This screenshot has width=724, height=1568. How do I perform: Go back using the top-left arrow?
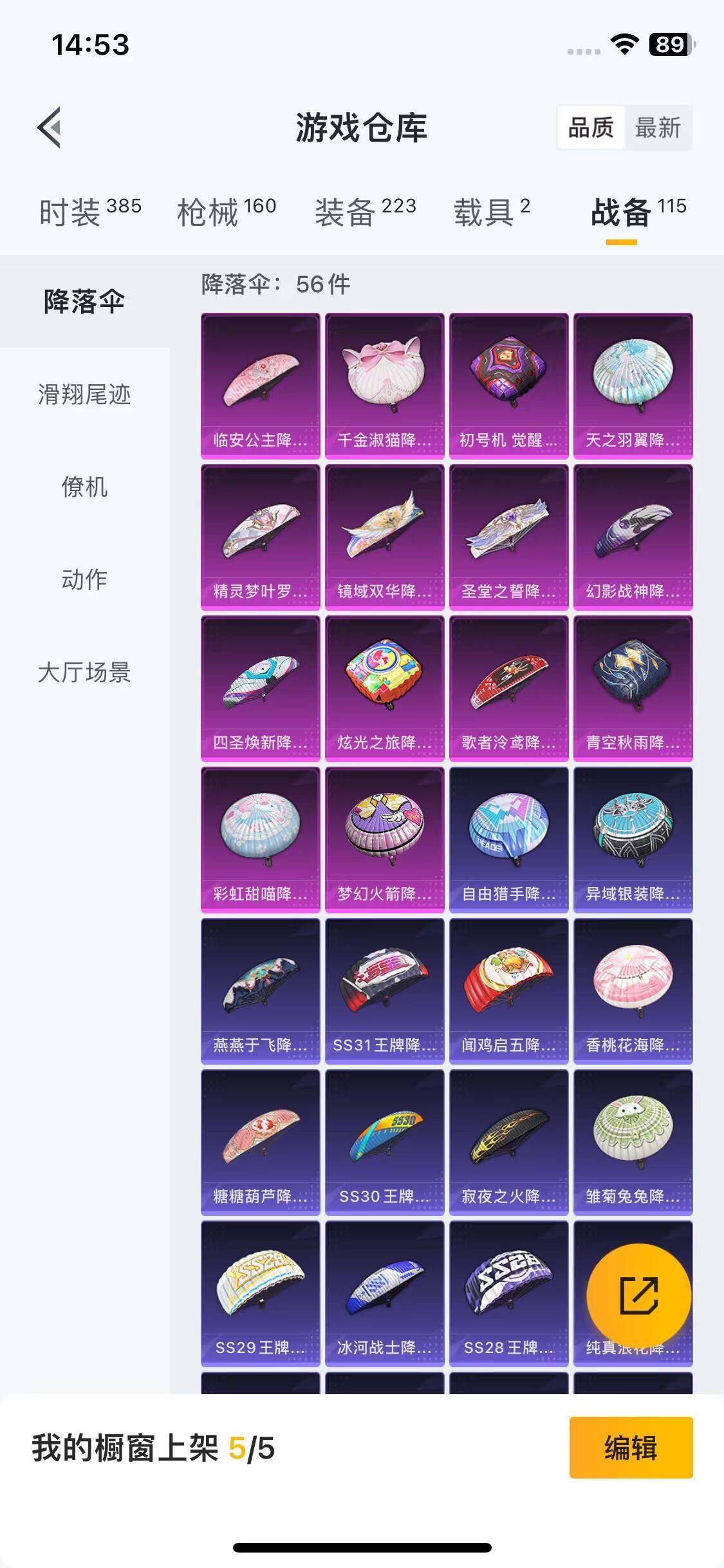pyautogui.click(x=50, y=127)
